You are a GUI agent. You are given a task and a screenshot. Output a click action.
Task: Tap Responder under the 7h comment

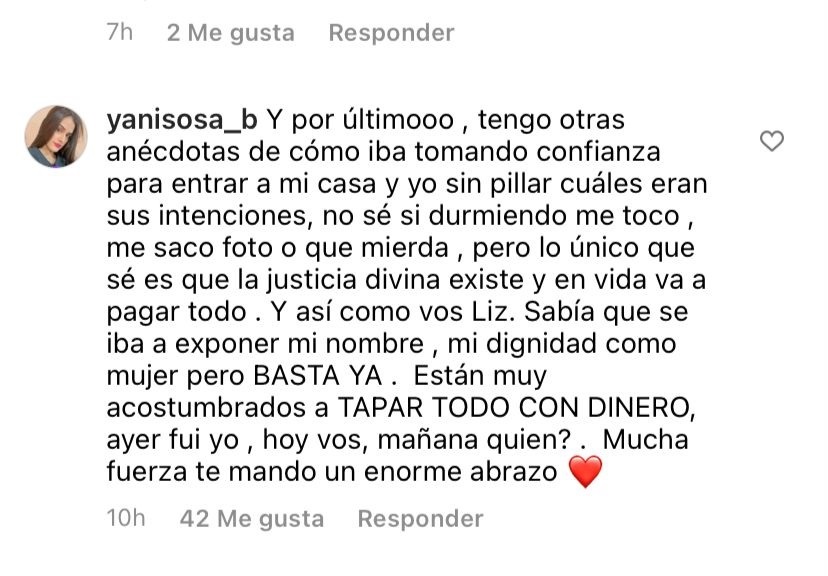tap(391, 33)
